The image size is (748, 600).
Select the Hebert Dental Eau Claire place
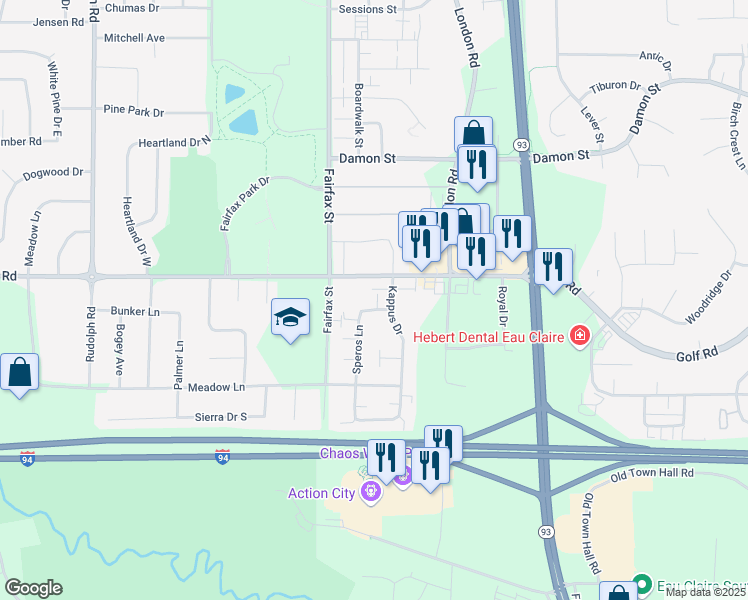pyautogui.click(x=579, y=336)
